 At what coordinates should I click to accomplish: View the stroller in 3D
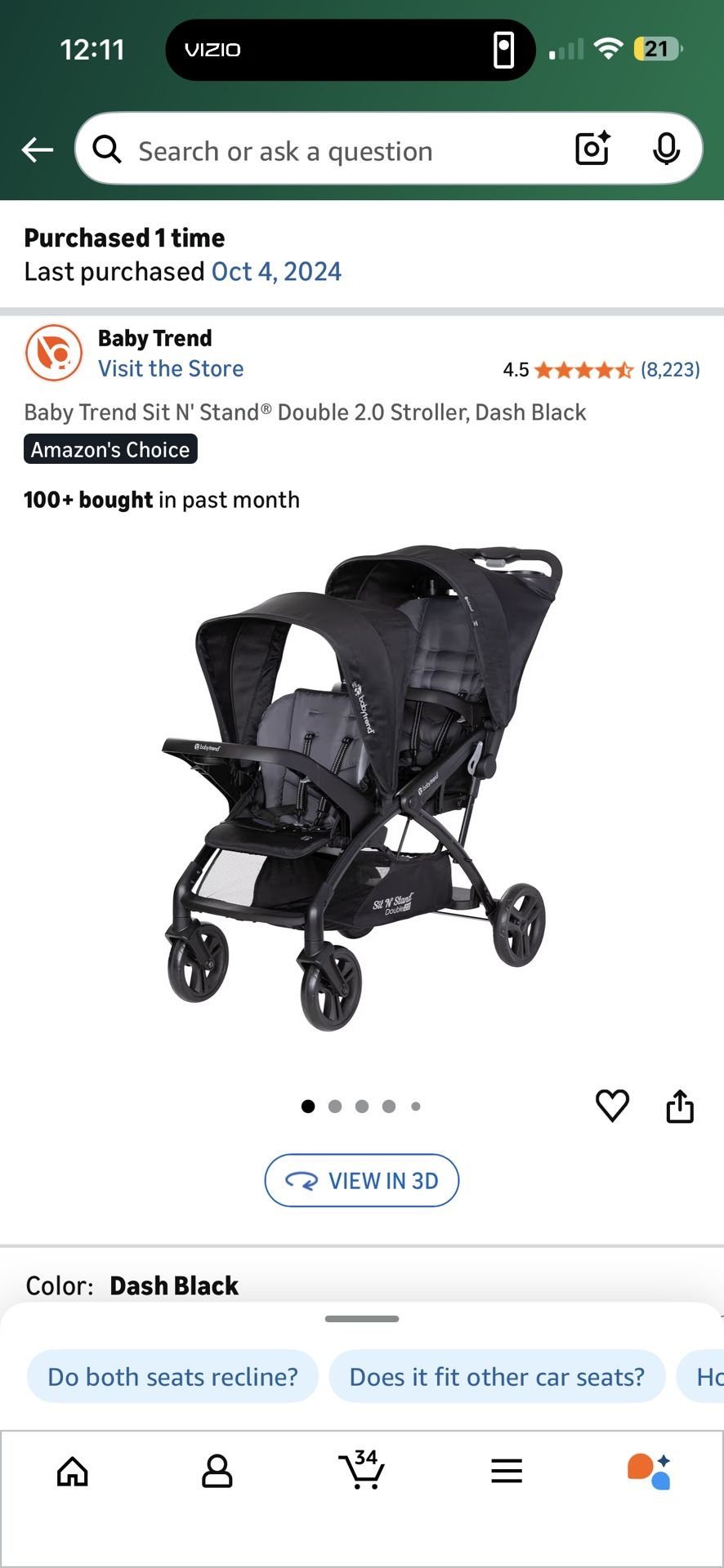[x=362, y=1180]
